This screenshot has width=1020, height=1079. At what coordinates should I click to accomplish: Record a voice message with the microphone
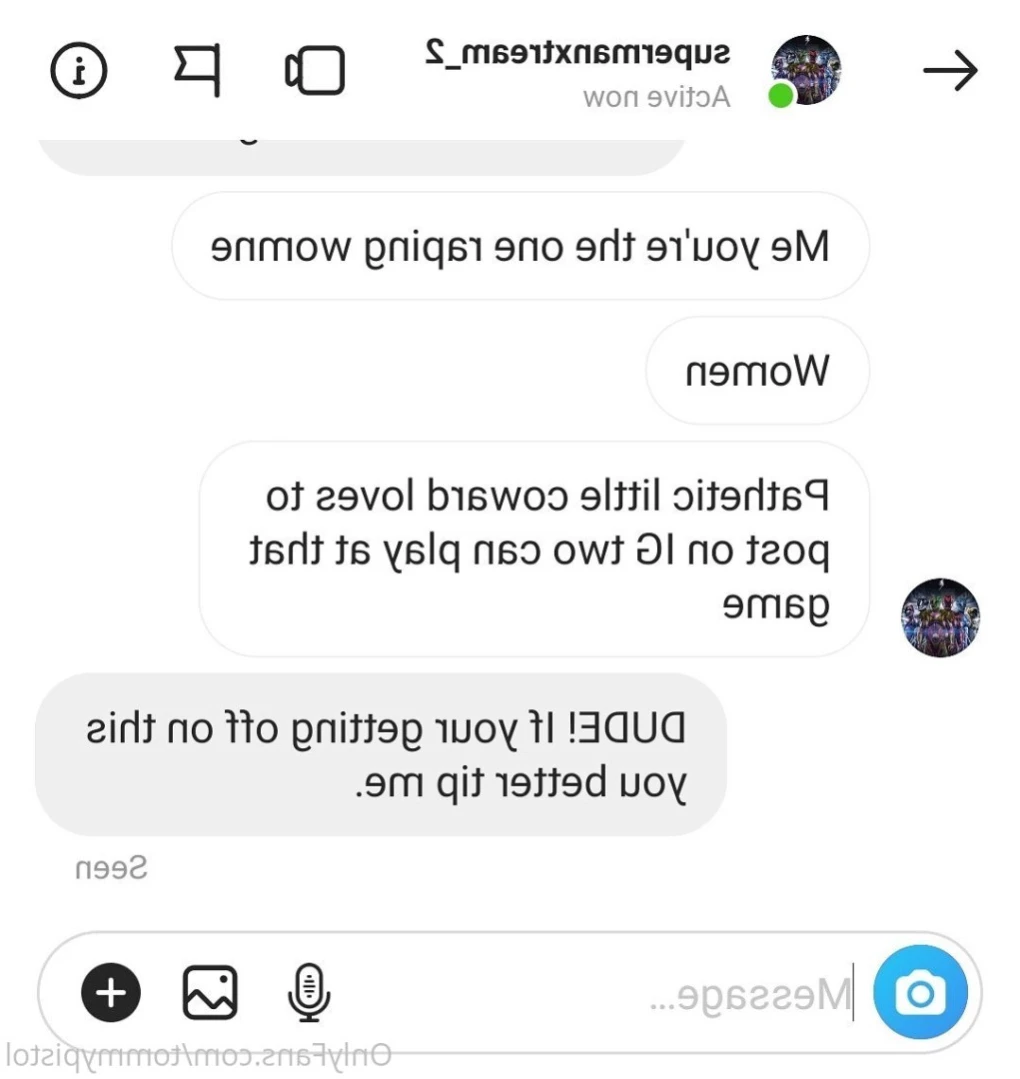(x=309, y=993)
